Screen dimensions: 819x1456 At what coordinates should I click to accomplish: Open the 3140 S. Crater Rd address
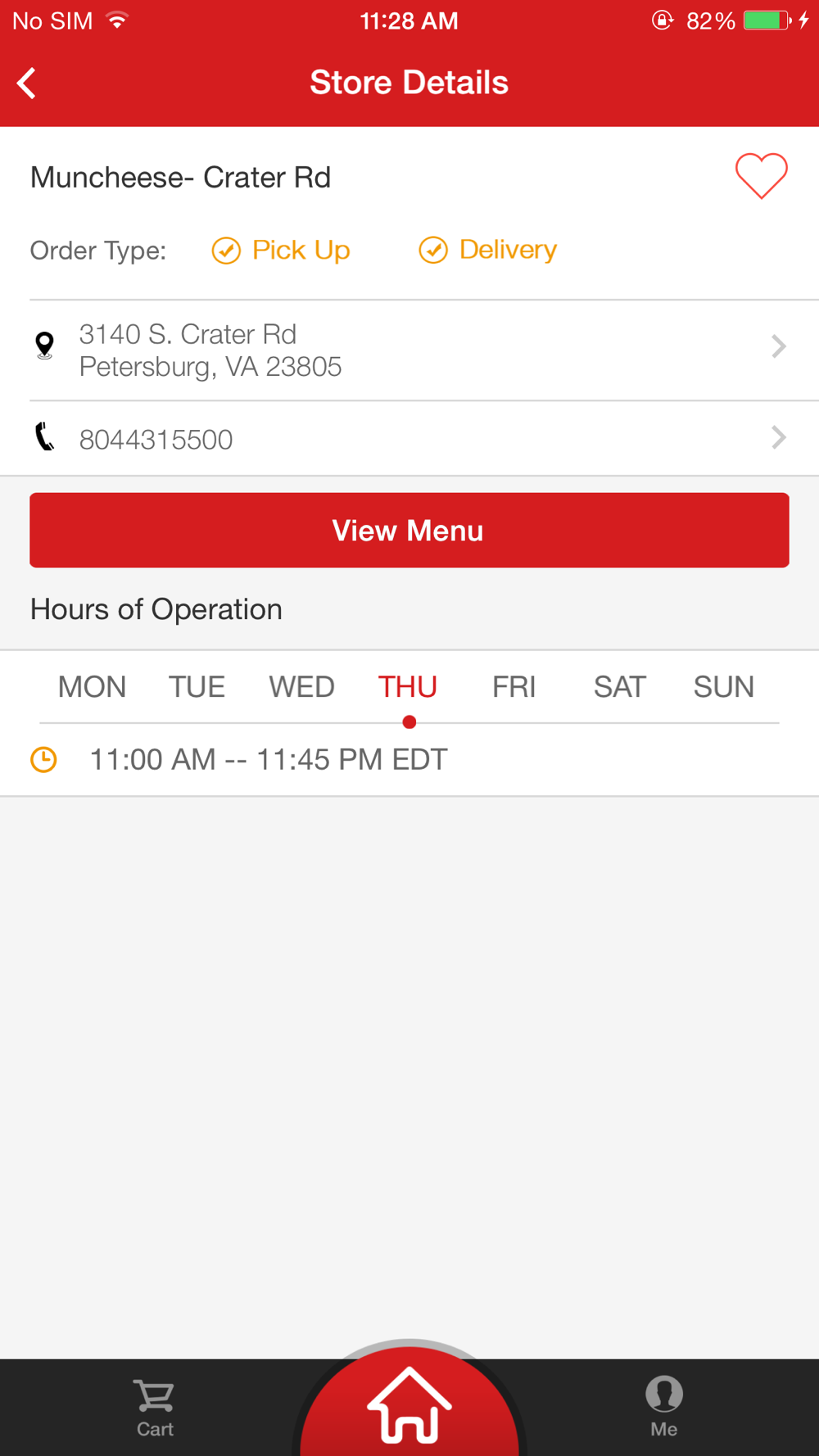point(408,350)
